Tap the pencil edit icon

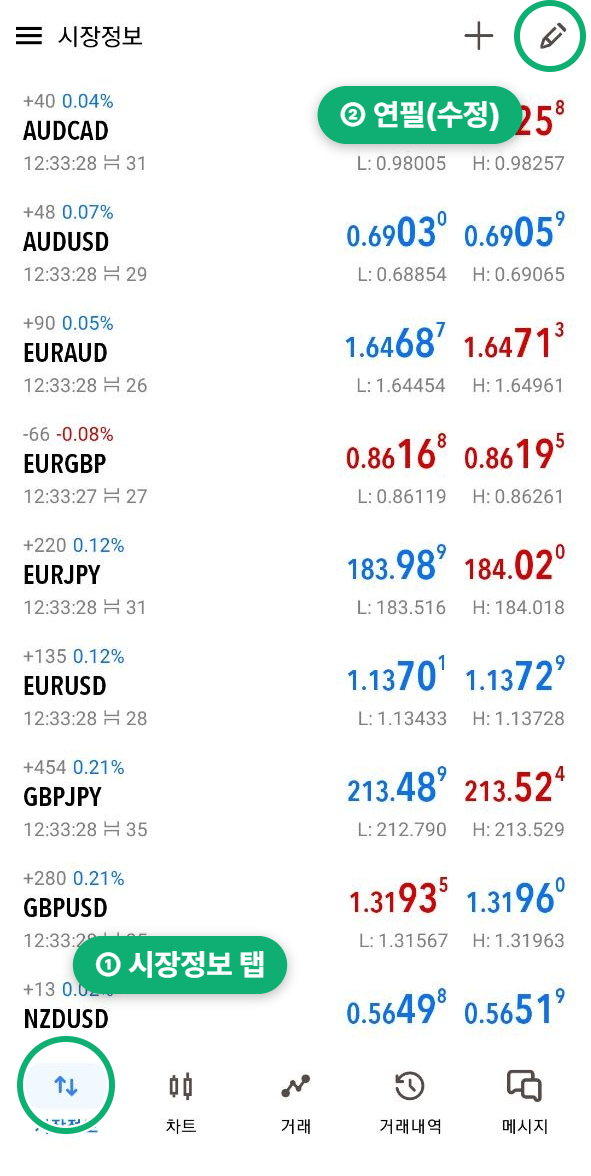click(x=552, y=36)
